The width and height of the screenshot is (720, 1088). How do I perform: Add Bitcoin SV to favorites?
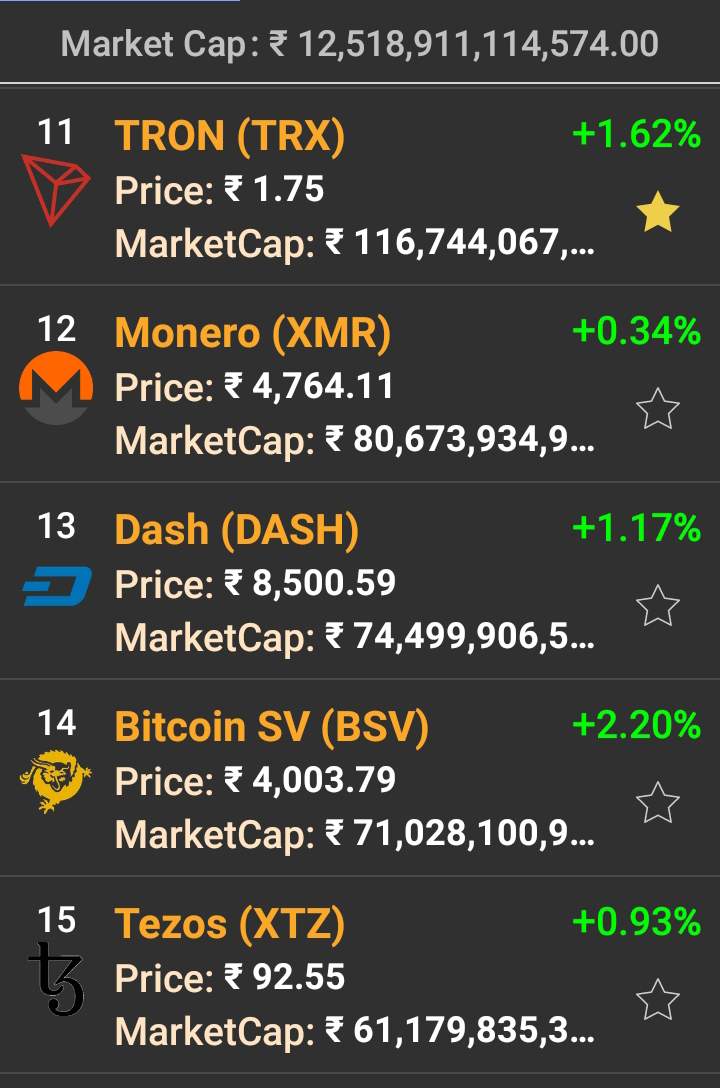pos(658,802)
